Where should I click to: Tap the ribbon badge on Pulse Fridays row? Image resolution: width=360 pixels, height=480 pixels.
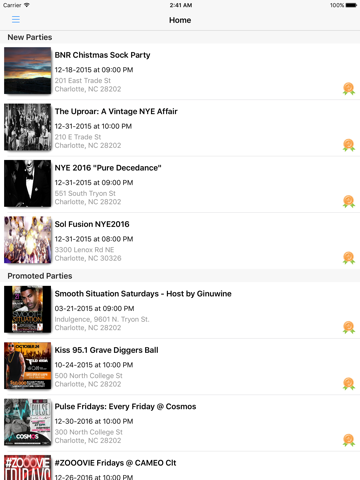click(x=349, y=440)
